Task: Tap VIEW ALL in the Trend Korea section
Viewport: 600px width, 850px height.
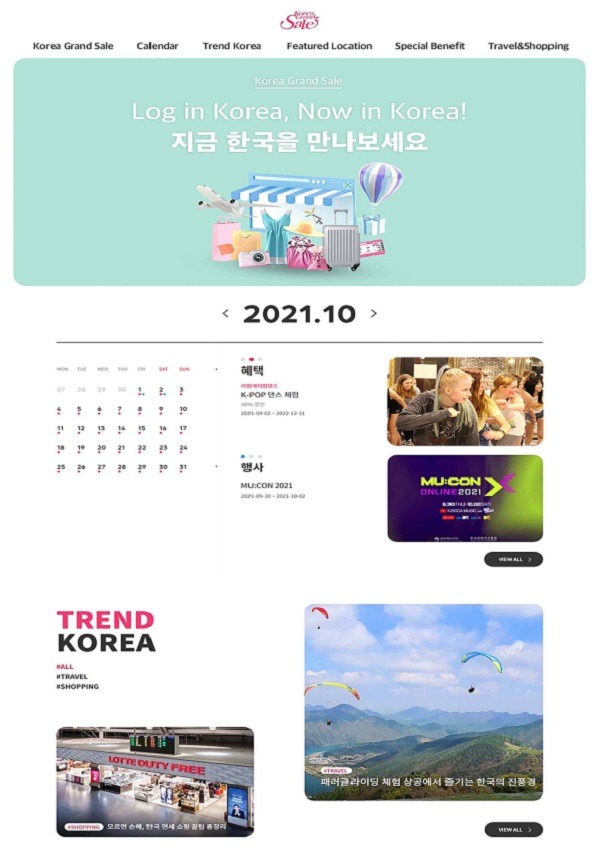Action: (x=513, y=830)
